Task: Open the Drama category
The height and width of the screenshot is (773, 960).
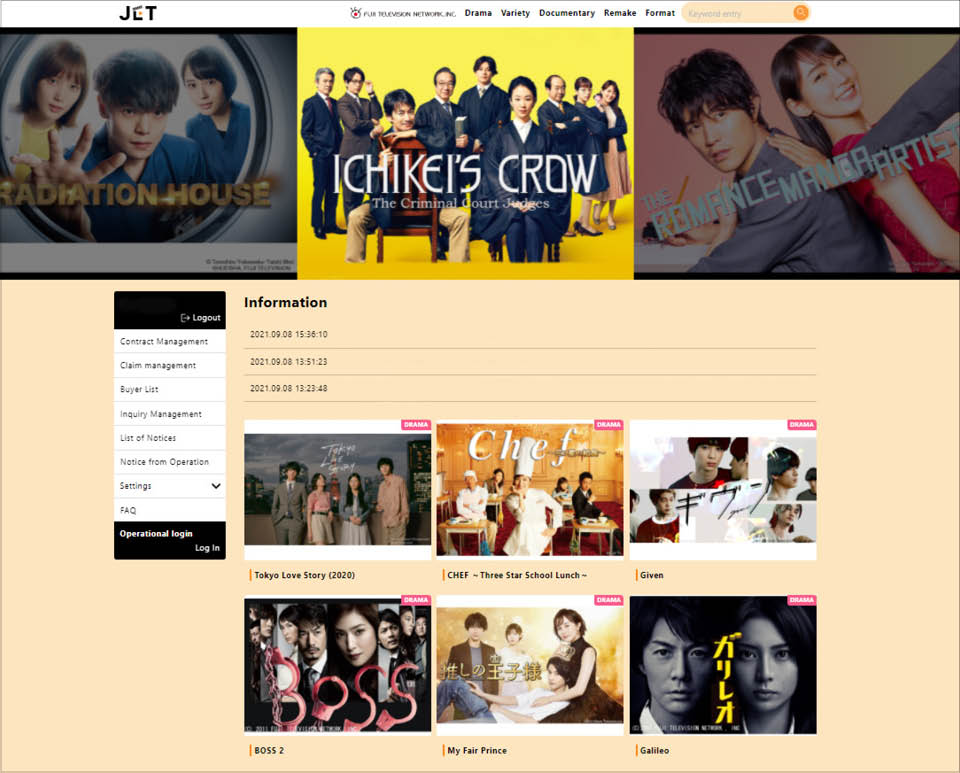Action: [478, 13]
